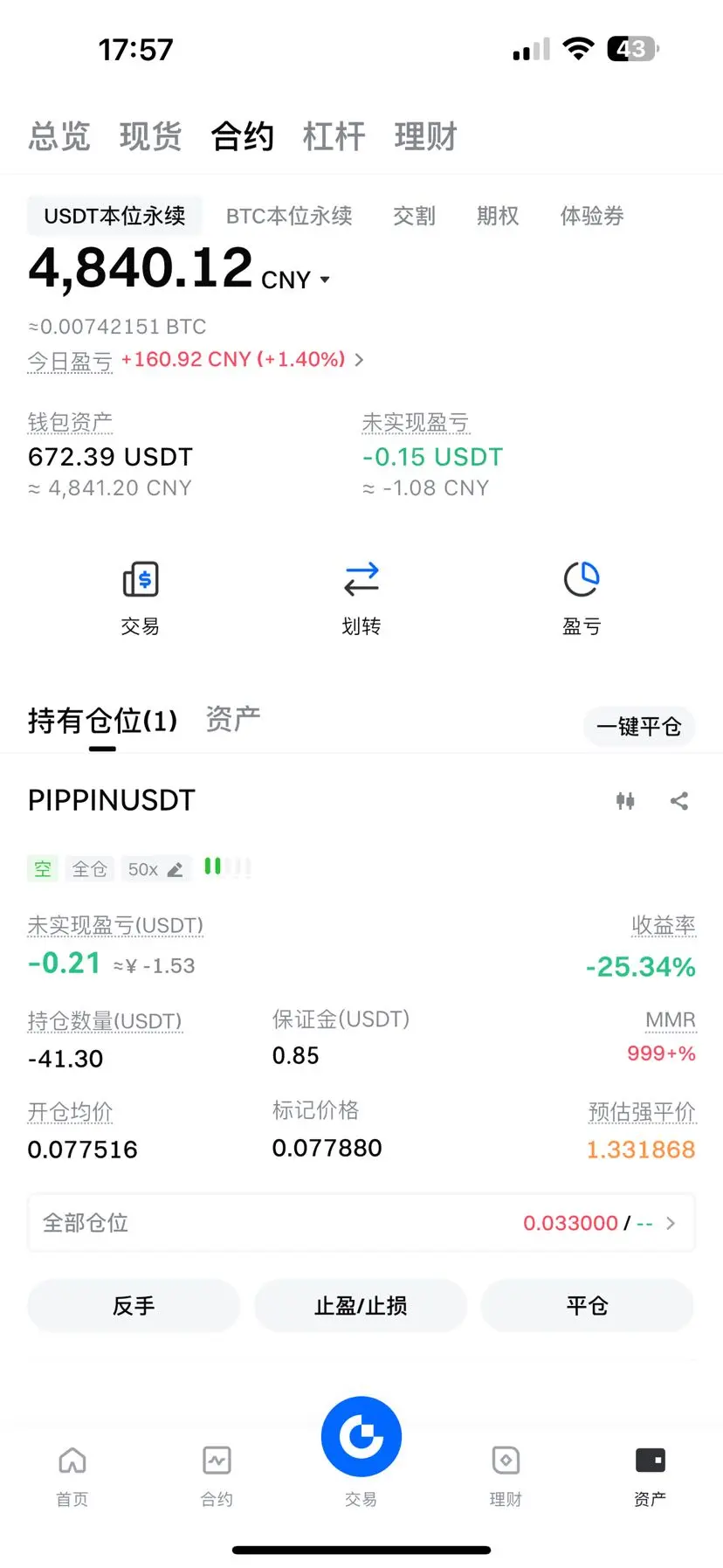Select the BTC本位永续 sub-tab
This screenshot has width=723, height=1568.
pos(289,216)
